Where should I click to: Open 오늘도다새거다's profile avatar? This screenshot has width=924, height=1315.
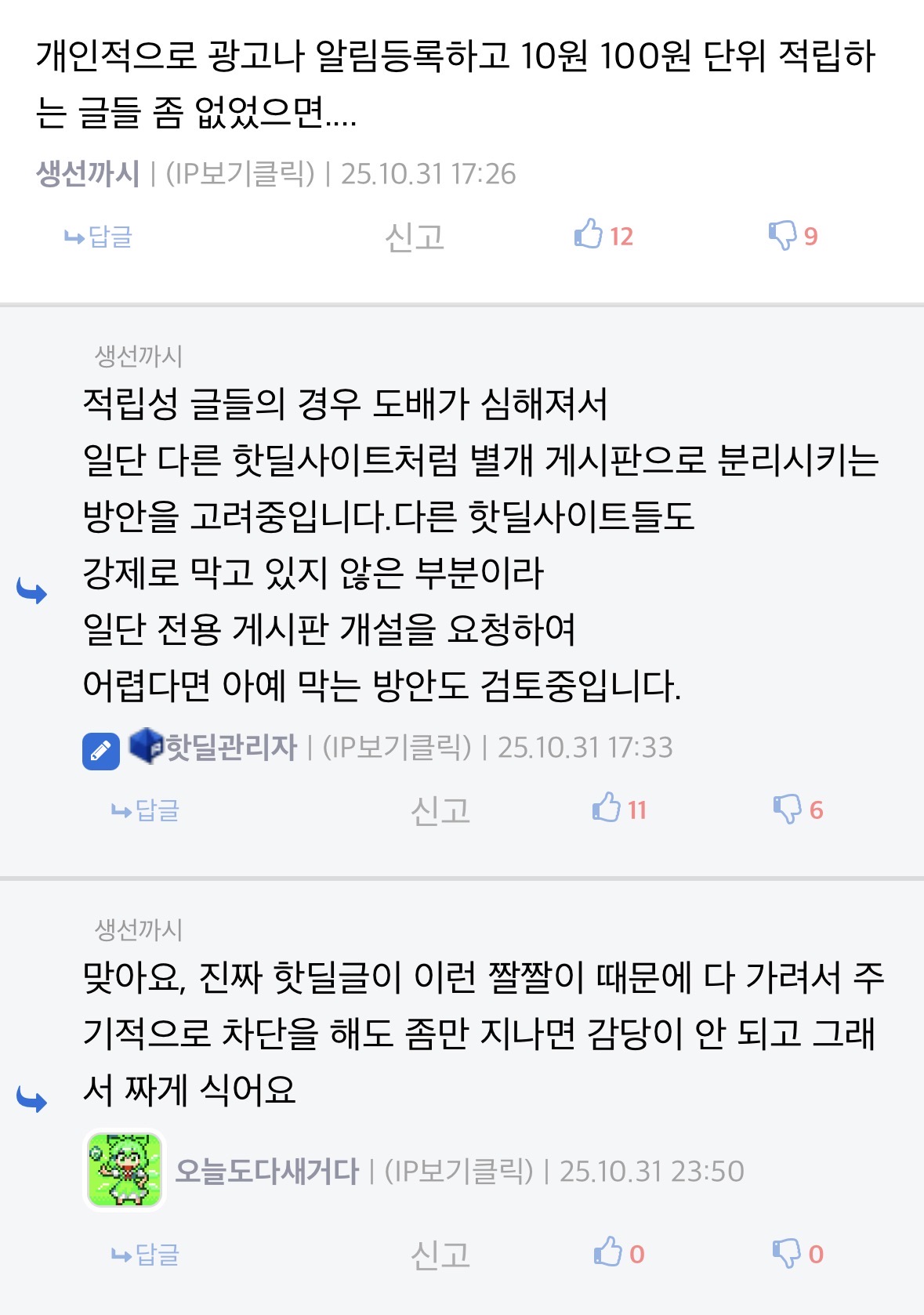pyautogui.click(x=125, y=1170)
